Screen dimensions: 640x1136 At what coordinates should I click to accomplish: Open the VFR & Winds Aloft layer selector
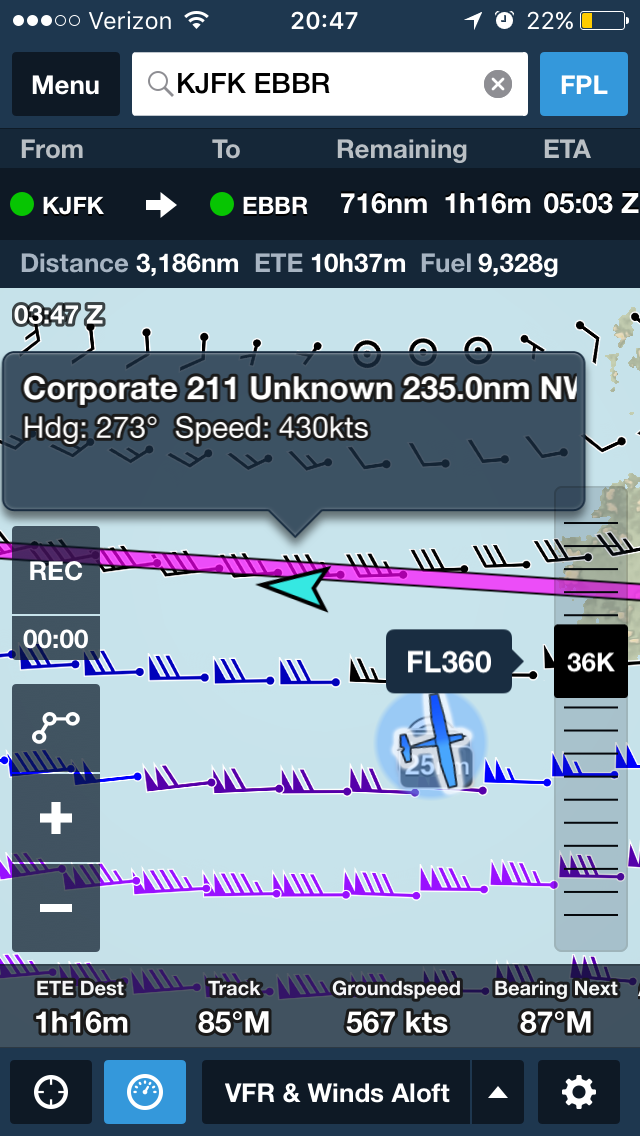coord(336,1093)
